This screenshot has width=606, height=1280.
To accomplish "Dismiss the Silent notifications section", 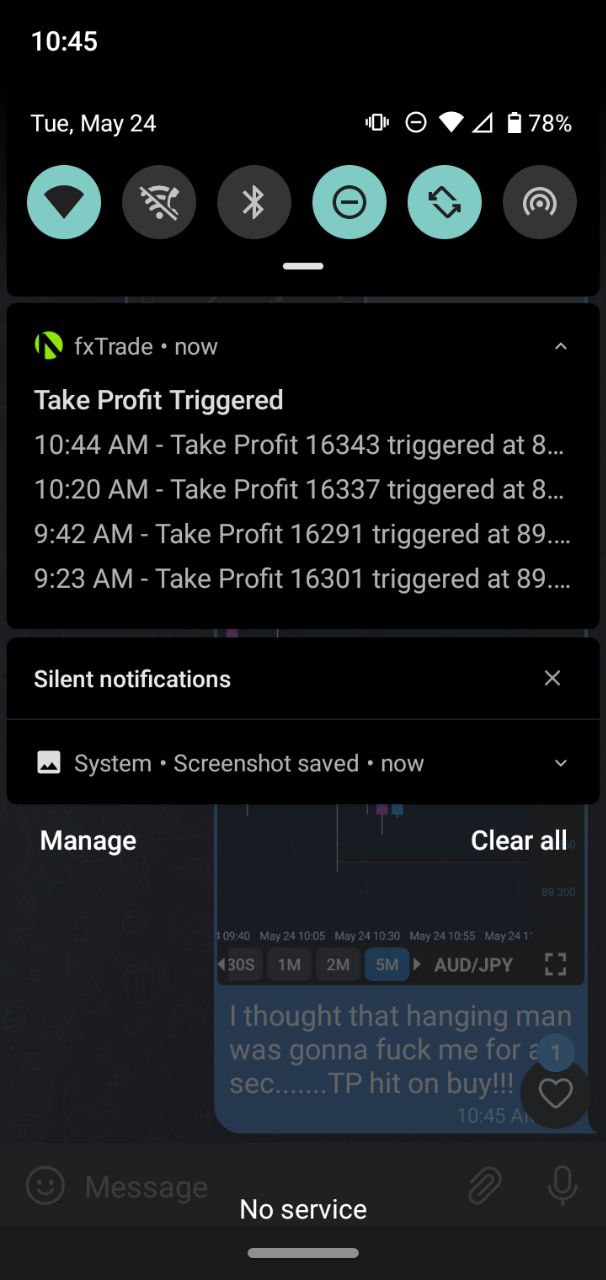I will click(552, 679).
